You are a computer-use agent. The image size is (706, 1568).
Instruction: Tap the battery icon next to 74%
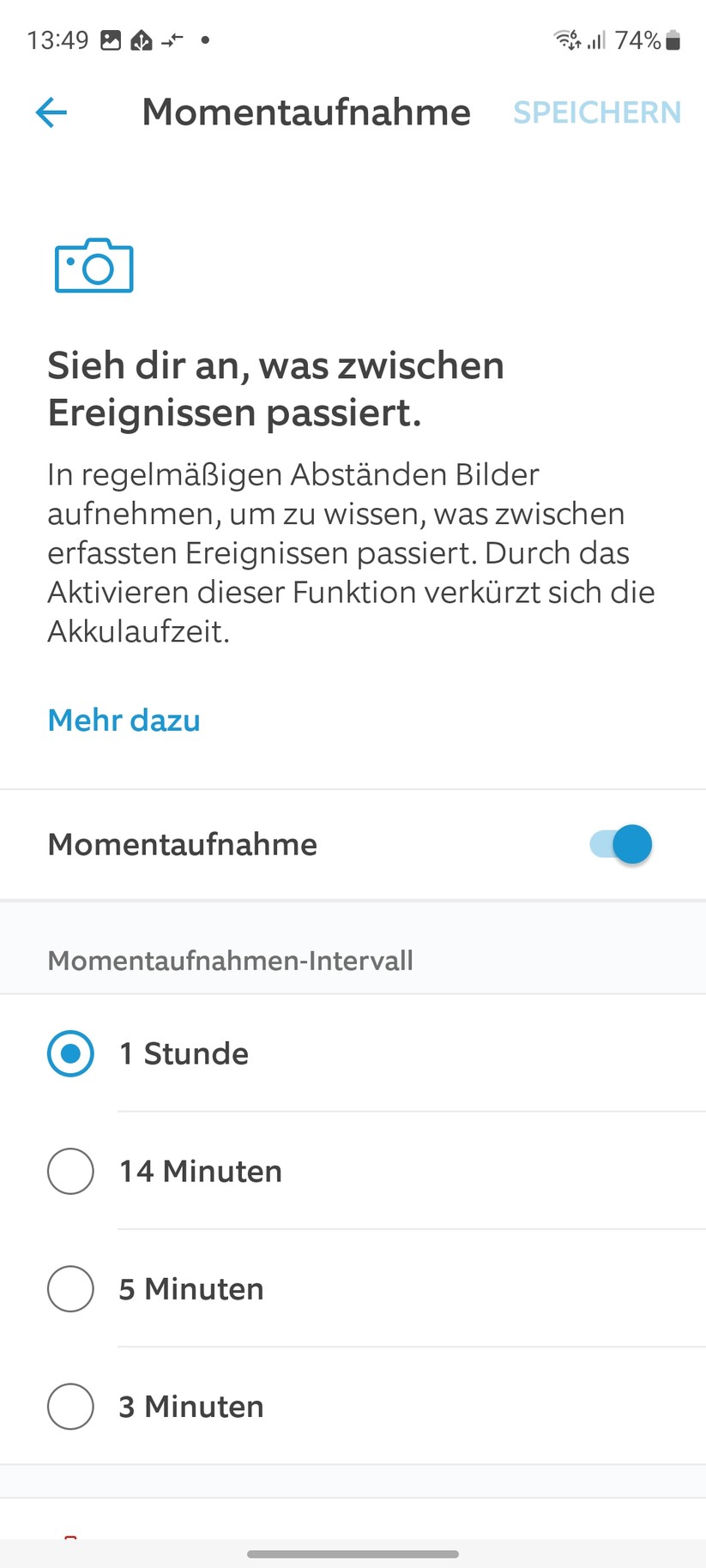pyautogui.click(x=671, y=39)
